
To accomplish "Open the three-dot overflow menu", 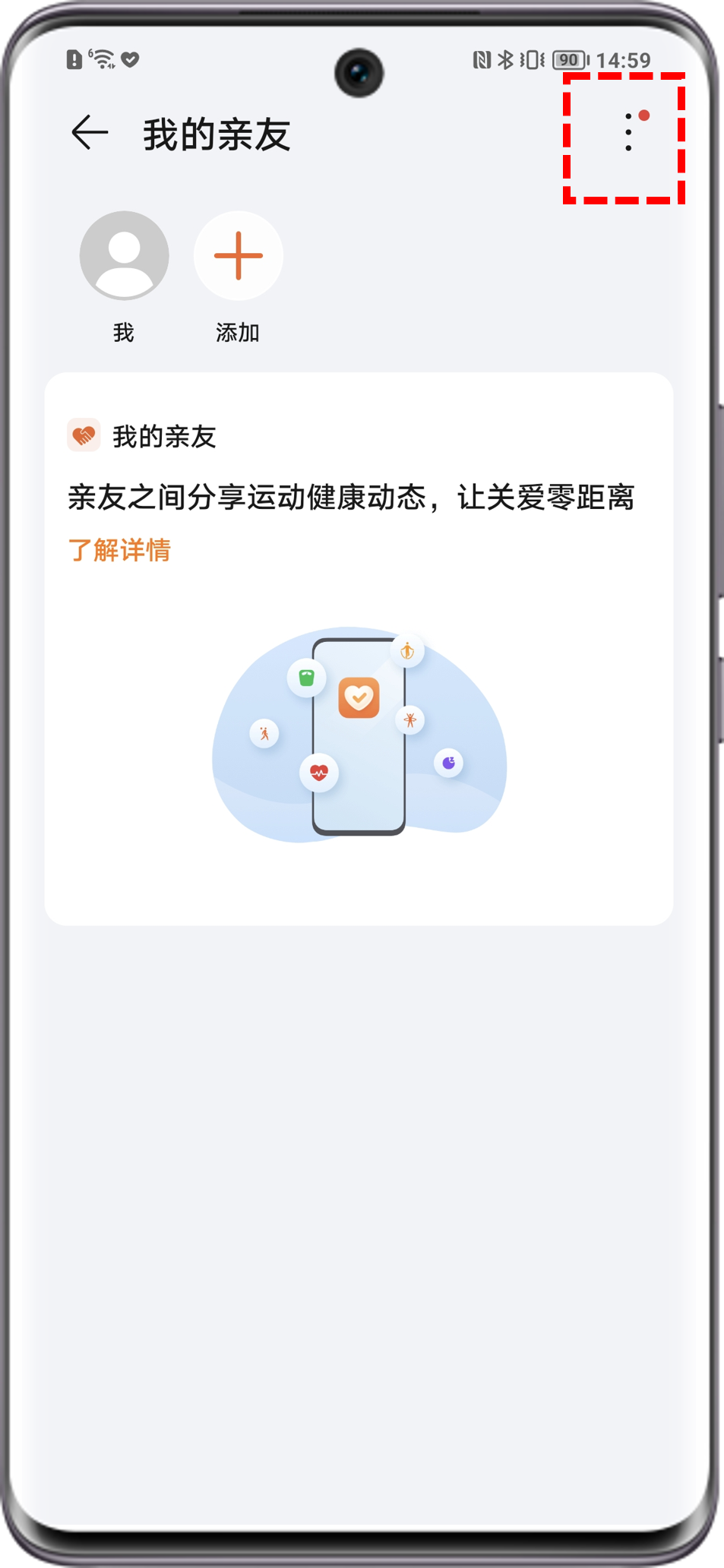I will coord(628,133).
